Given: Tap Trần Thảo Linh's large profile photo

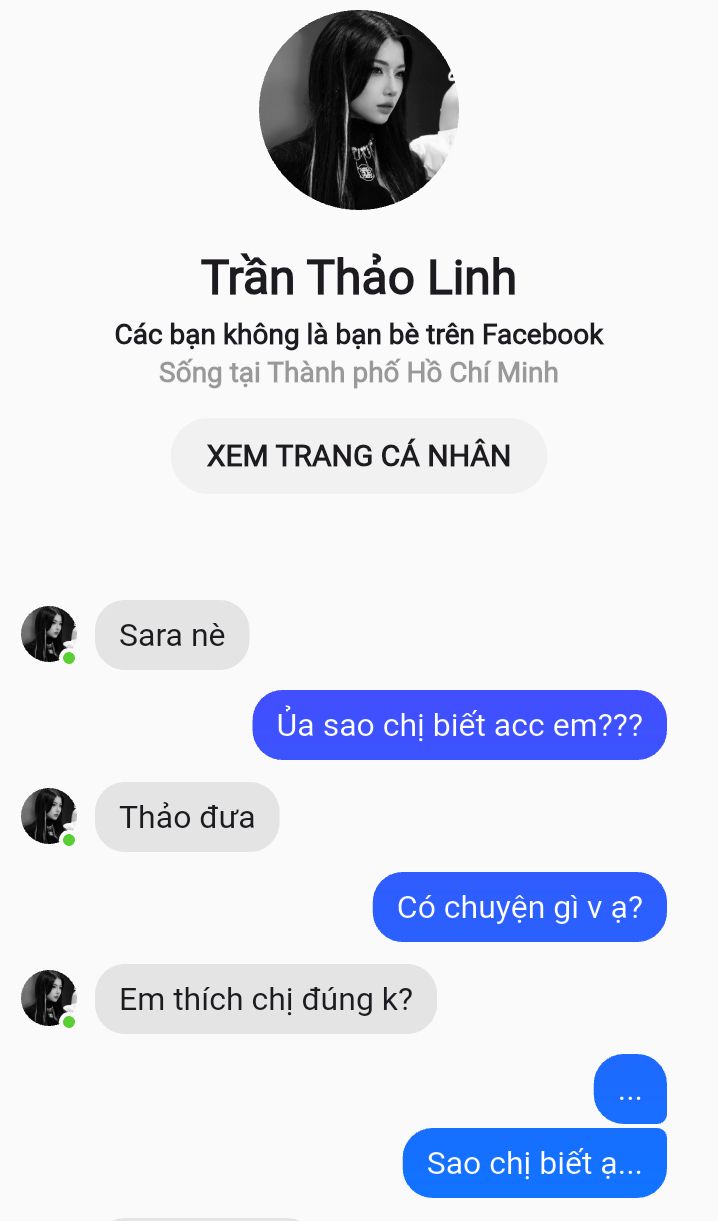Looking at the screenshot, I should pyautogui.click(x=359, y=110).
